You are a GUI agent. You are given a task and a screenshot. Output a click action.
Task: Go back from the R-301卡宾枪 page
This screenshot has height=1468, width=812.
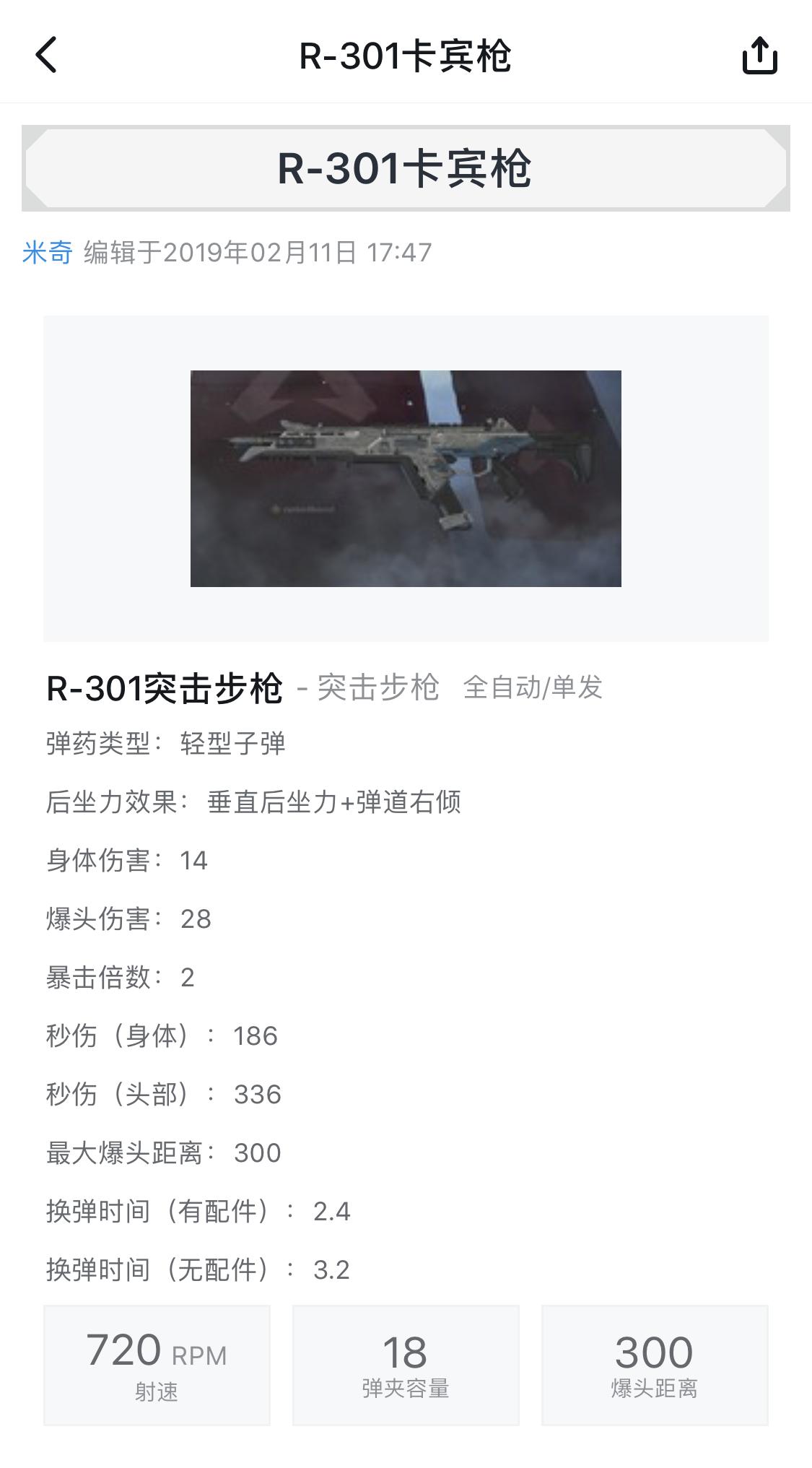tap(46, 56)
